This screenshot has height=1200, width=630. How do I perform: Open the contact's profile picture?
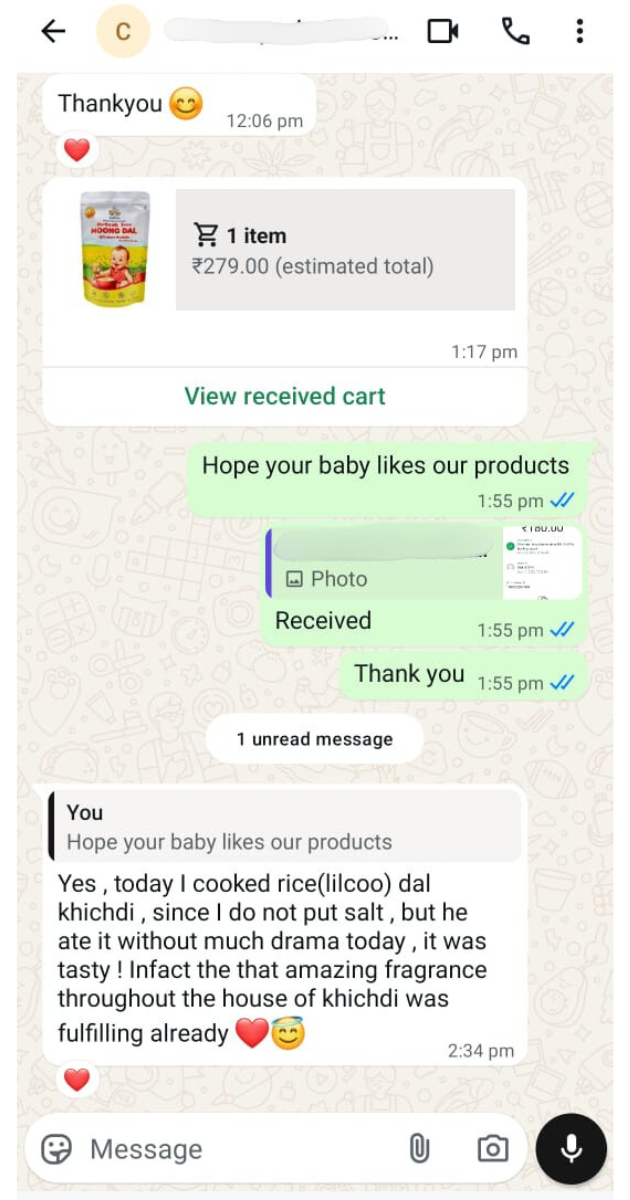pos(122,32)
